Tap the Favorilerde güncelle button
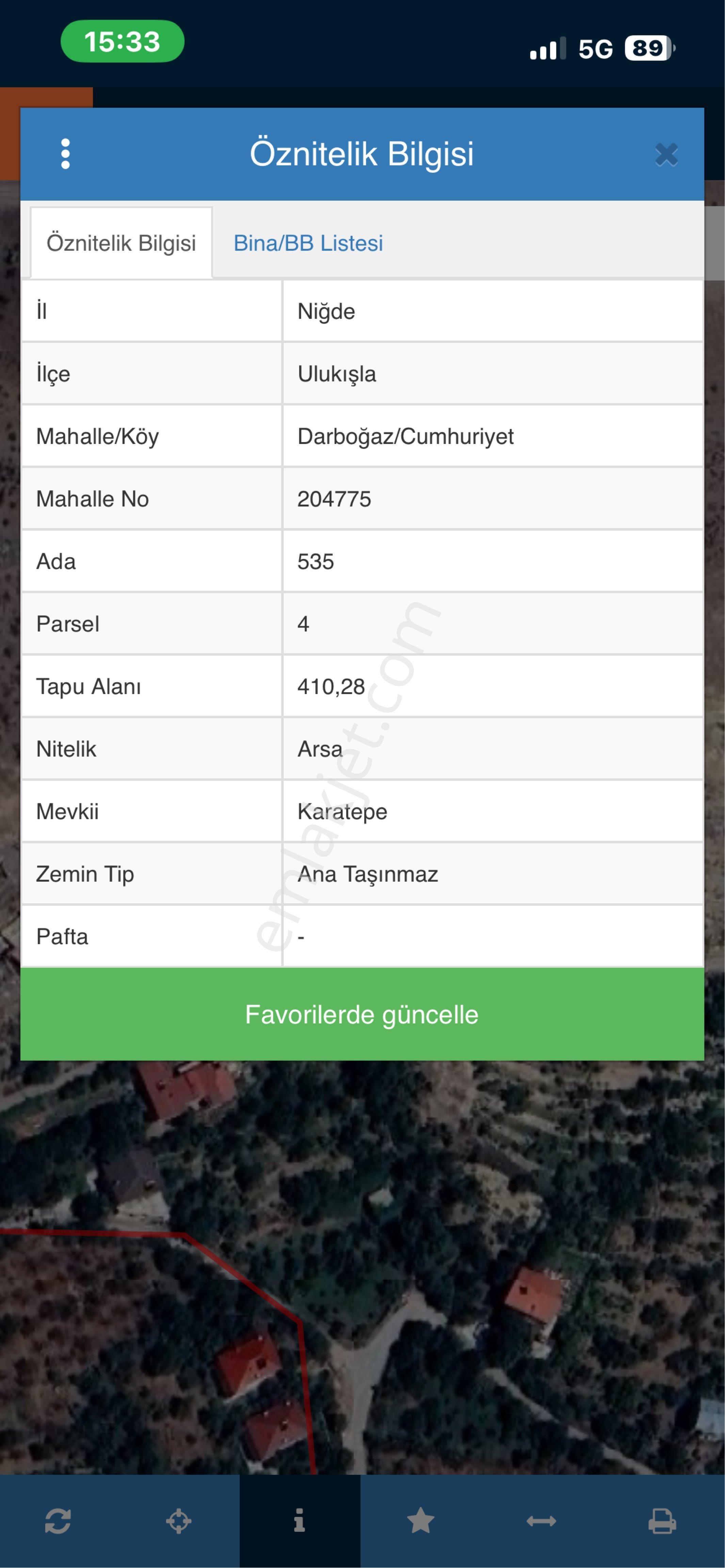Viewport: 725px width, 1568px height. pyautogui.click(x=362, y=1014)
